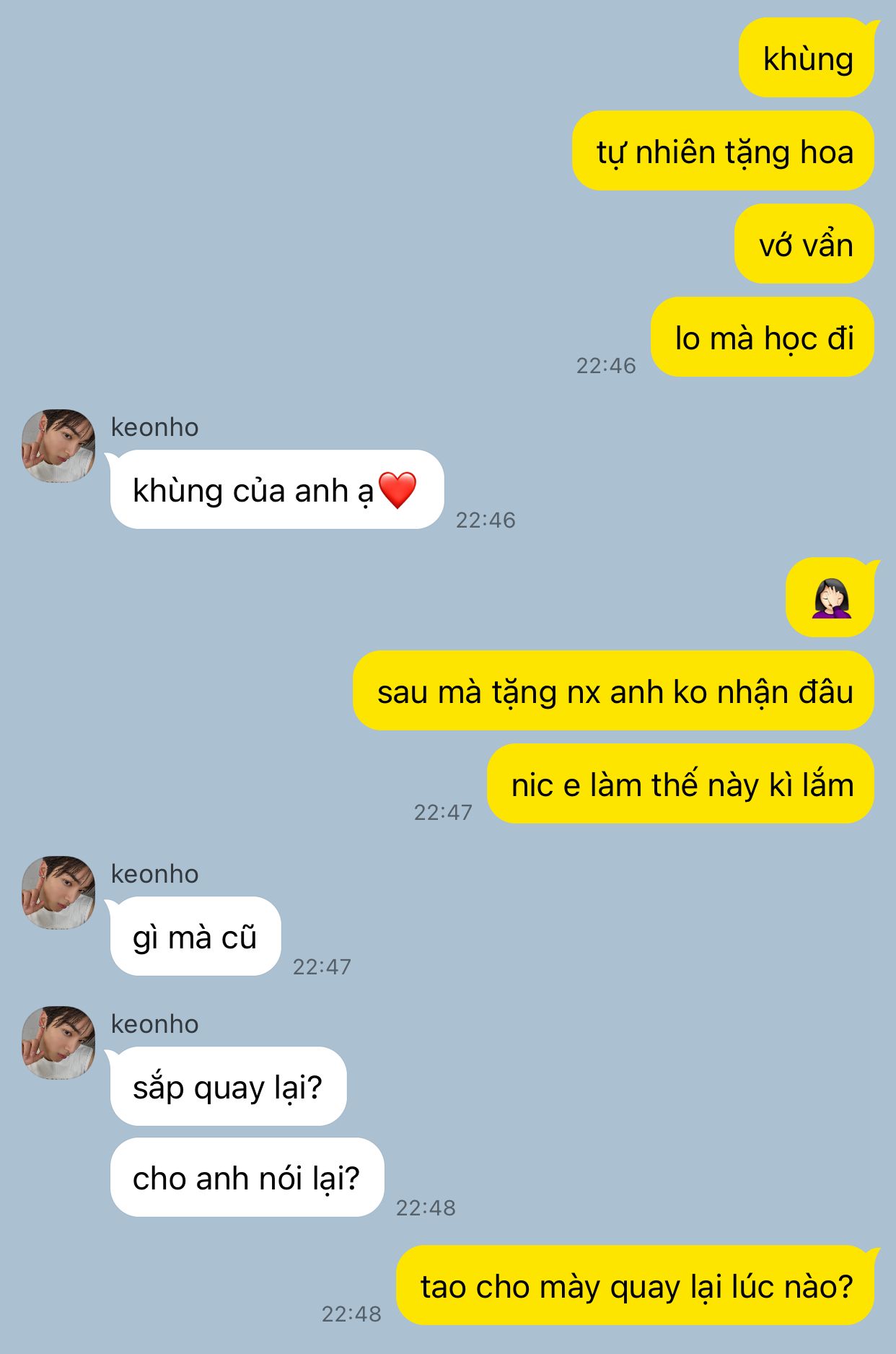The image size is (896, 1354).
Task: View keonho's profile picture beside "sắp quay lại?"
Action: pos(58,1042)
